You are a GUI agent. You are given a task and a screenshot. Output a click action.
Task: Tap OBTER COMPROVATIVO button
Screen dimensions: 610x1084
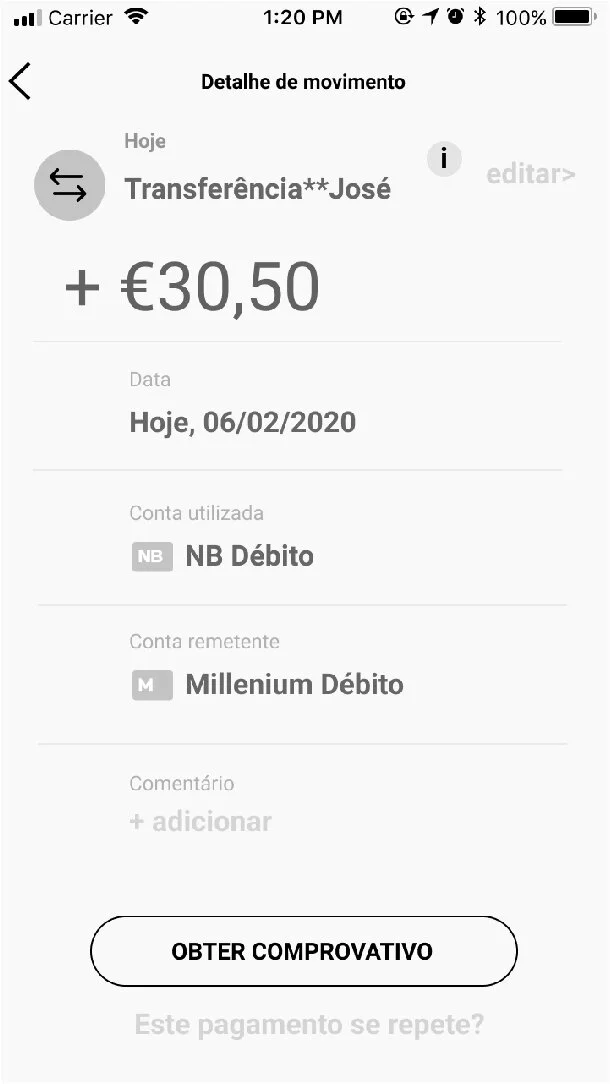click(303, 951)
